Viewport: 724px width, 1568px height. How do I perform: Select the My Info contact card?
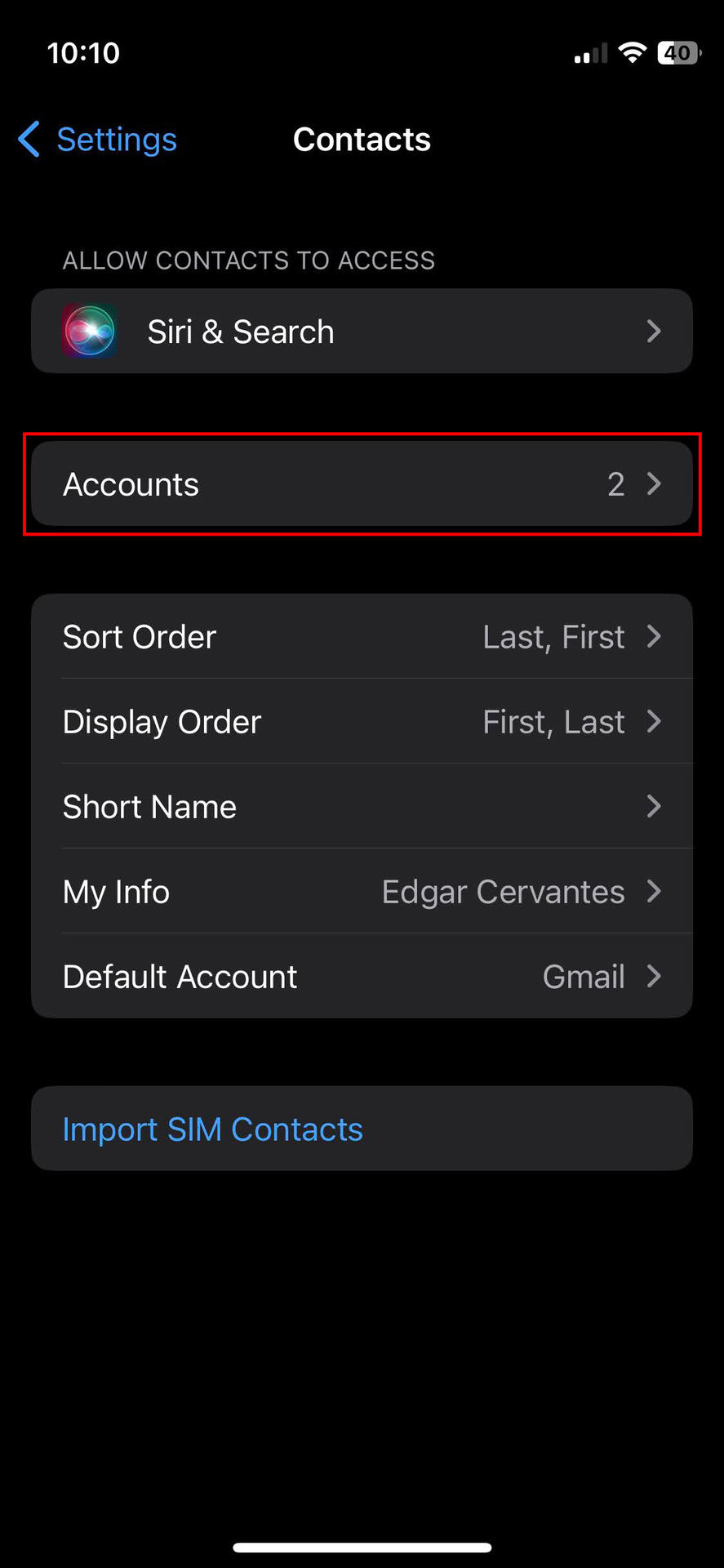click(x=362, y=892)
